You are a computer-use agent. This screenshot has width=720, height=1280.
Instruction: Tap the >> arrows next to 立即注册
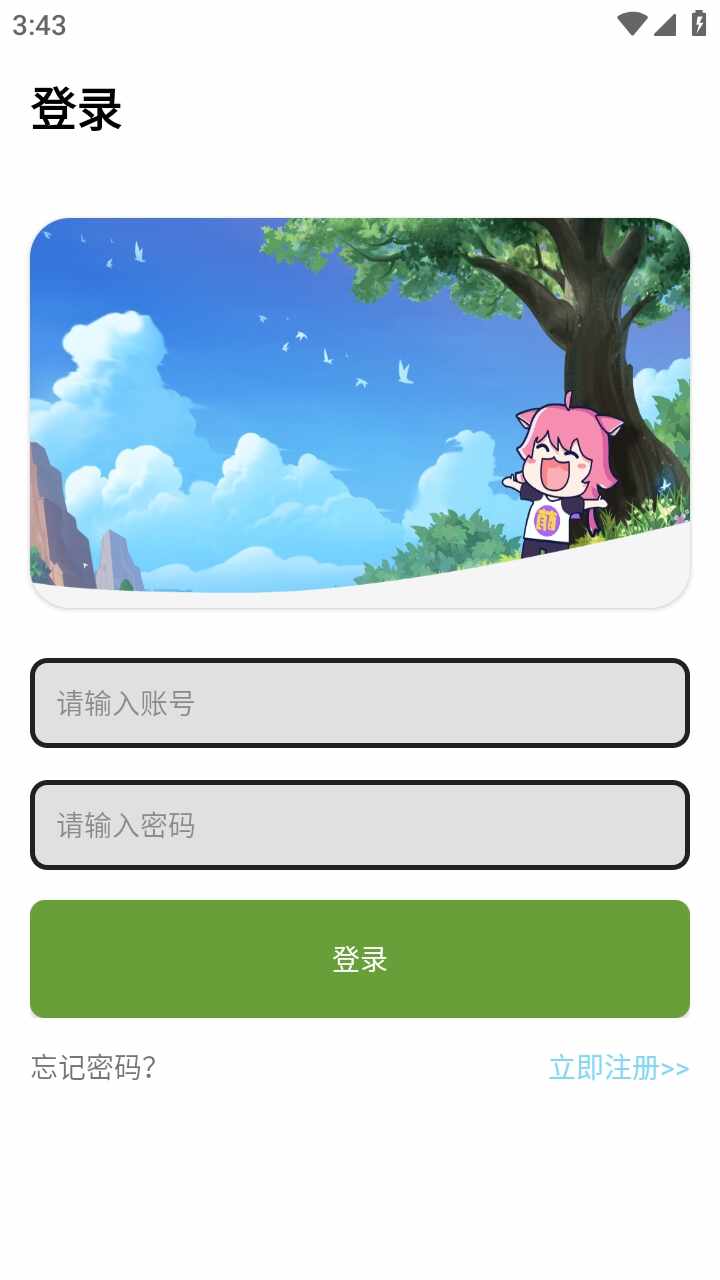pyautogui.click(x=673, y=1068)
